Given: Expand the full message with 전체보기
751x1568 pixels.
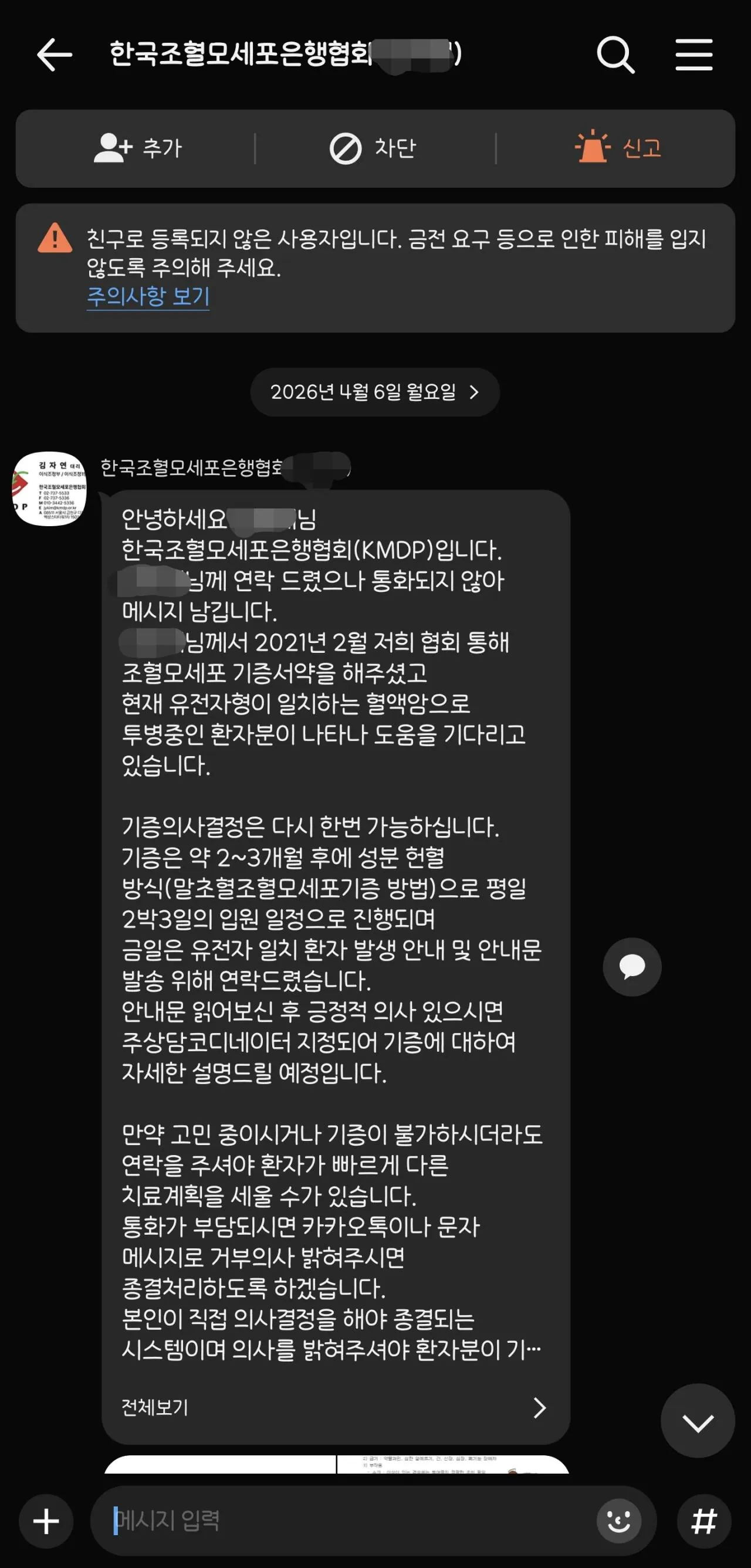Looking at the screenshot, I should click(x=335, y=1407).
